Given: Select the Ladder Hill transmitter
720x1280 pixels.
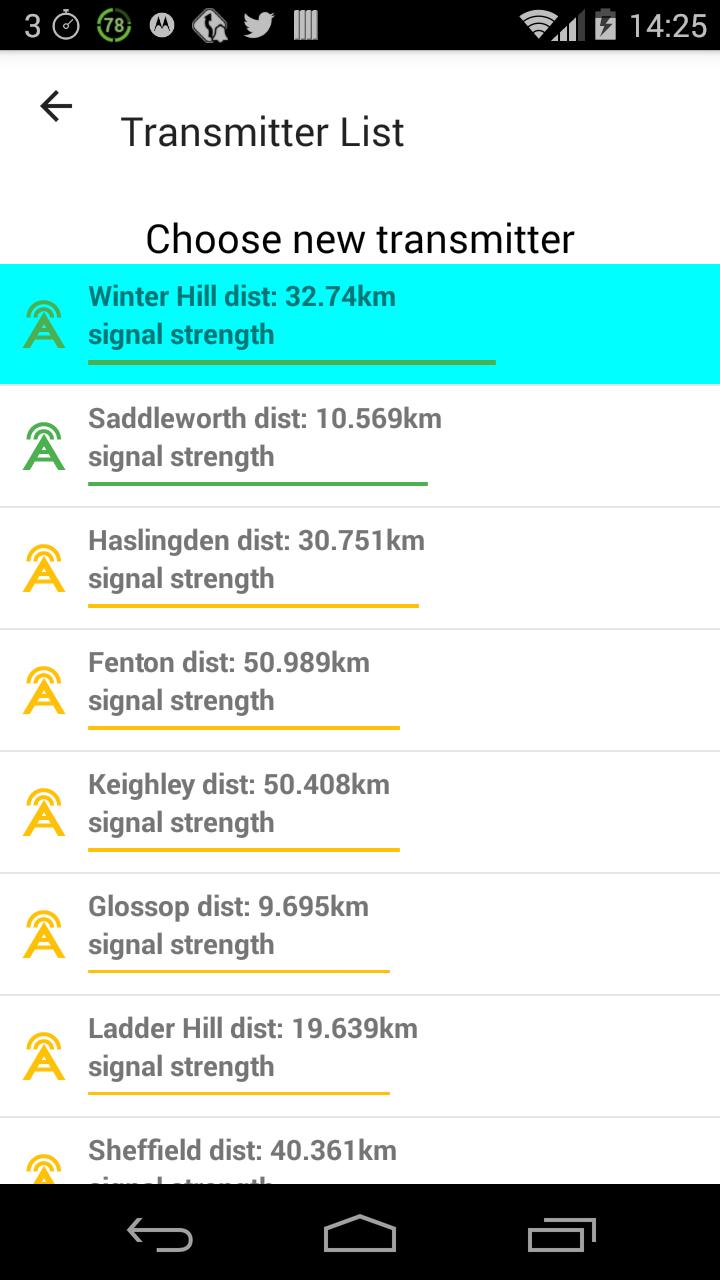Looking at the screenshot, I should pyautogui.click(x=360, y=1056).
